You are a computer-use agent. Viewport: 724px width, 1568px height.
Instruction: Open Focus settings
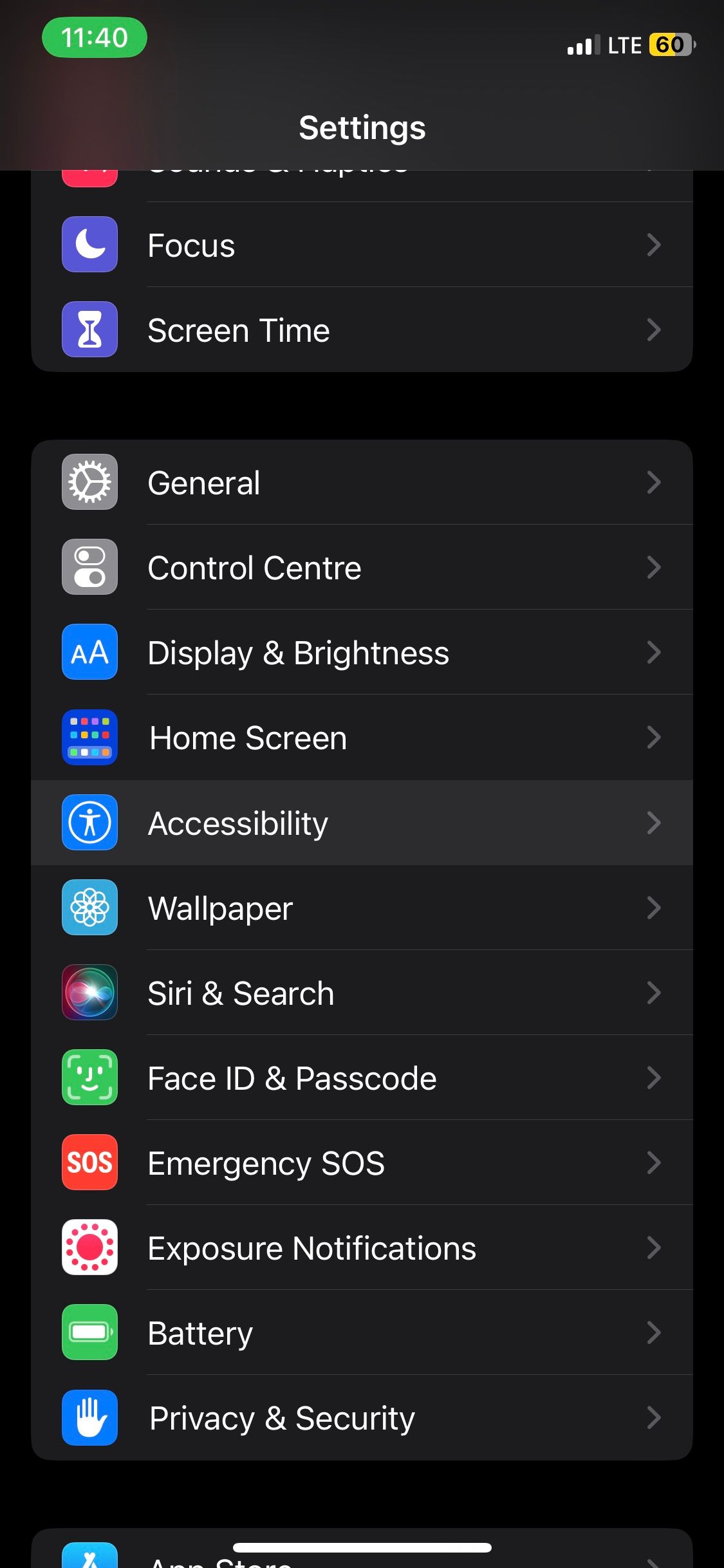[x=360, y=245]
